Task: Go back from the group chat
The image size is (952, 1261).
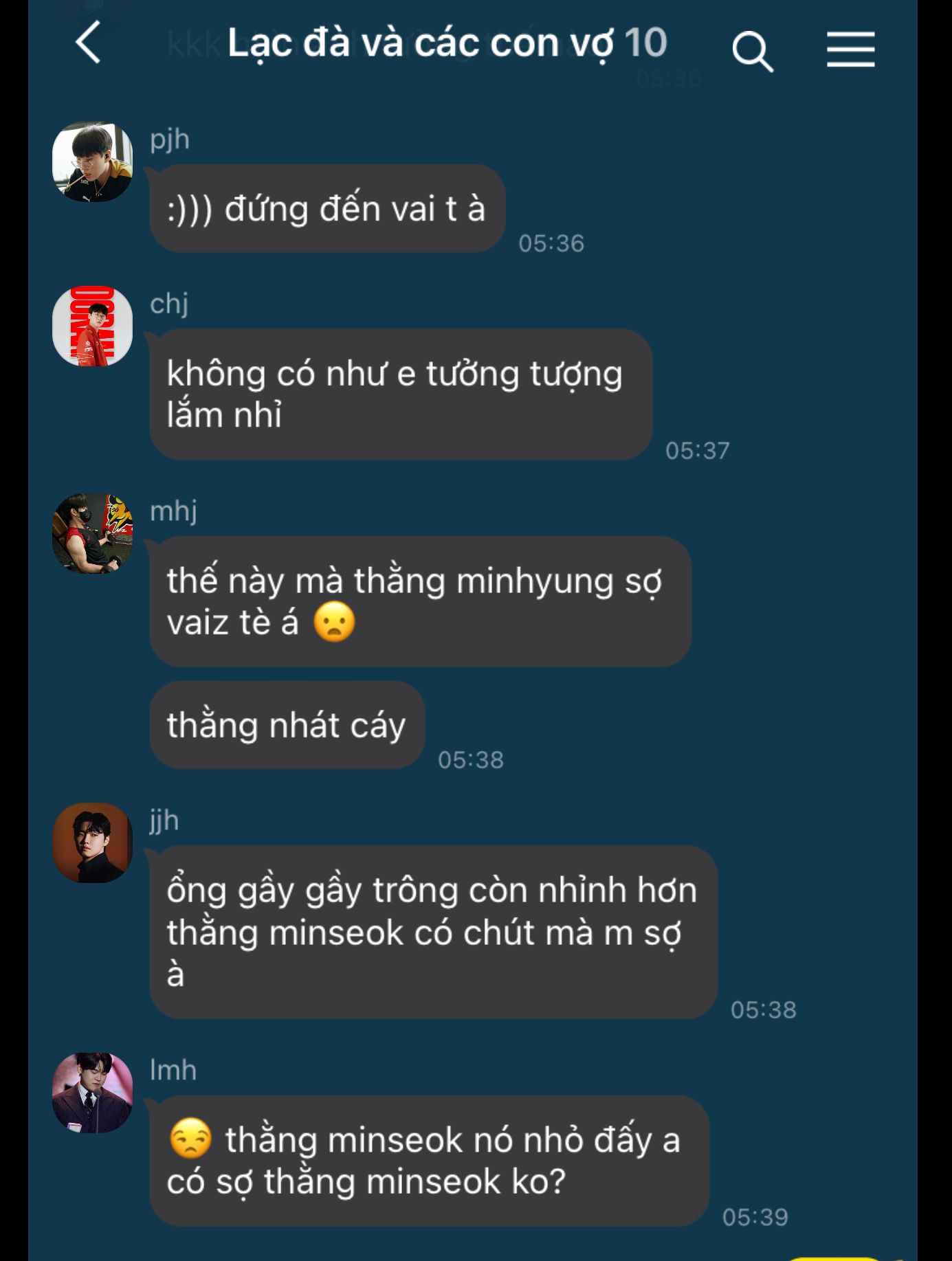Action: [x=88, y=43]
